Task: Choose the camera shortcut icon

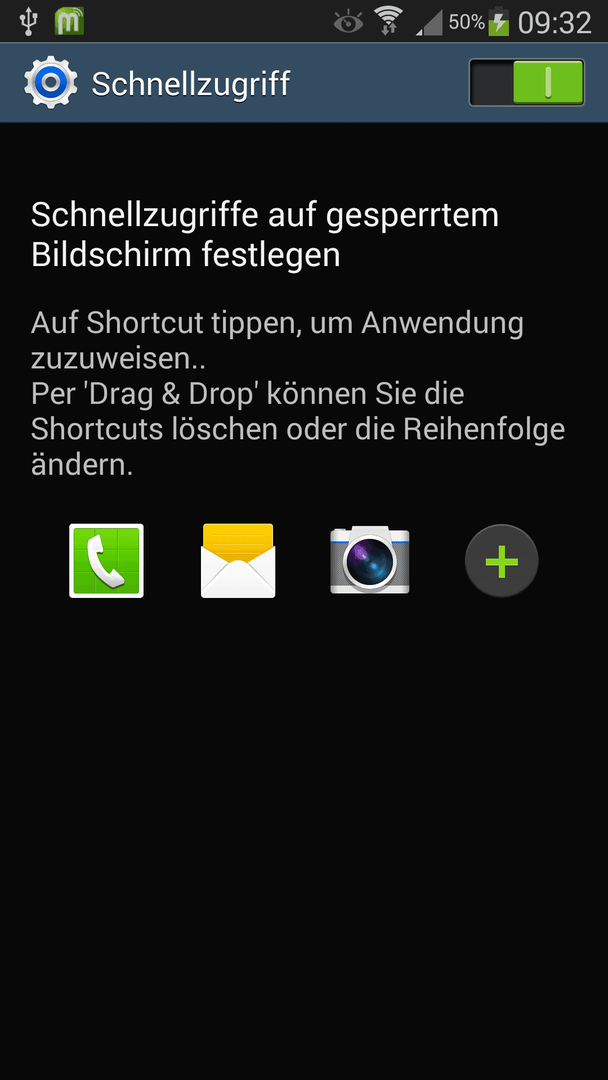Action: click(370, 560)
